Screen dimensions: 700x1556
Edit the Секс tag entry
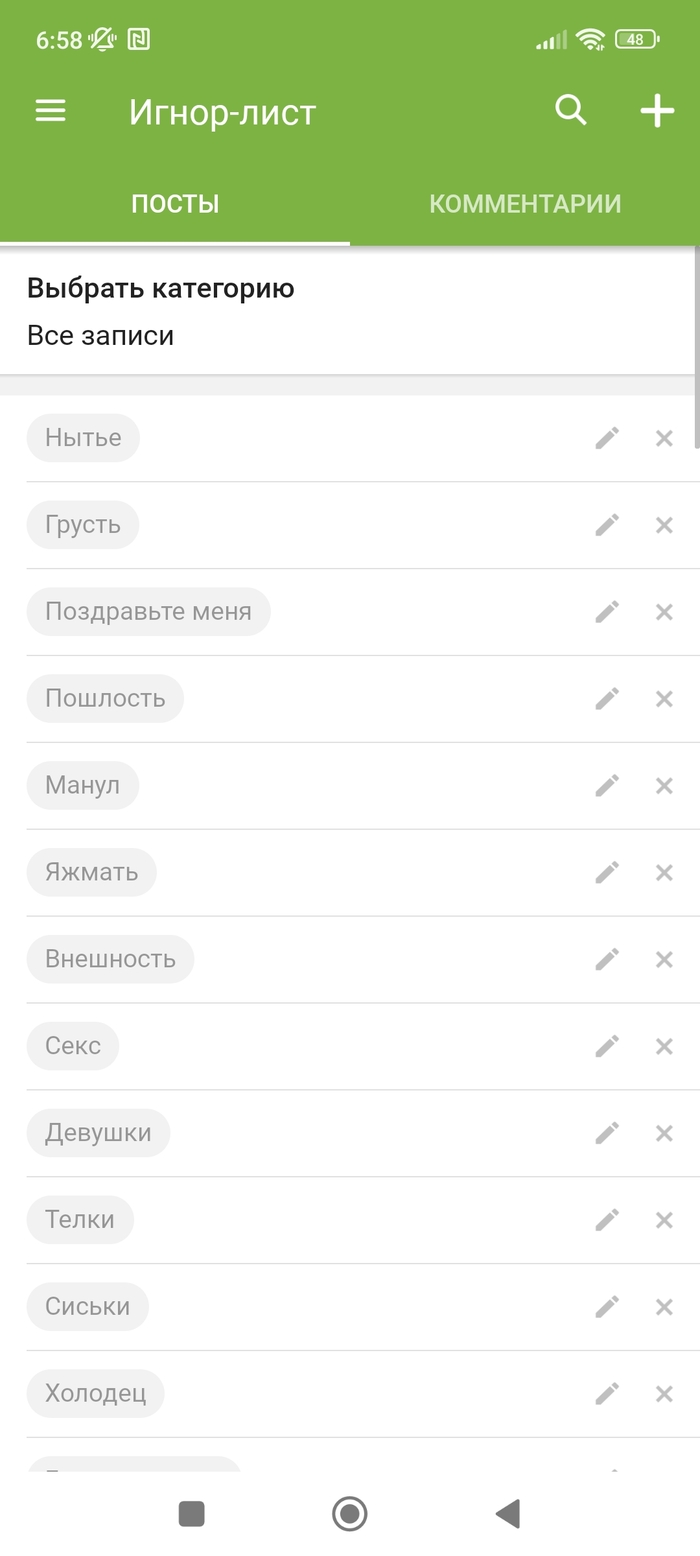coord(607,1046)
